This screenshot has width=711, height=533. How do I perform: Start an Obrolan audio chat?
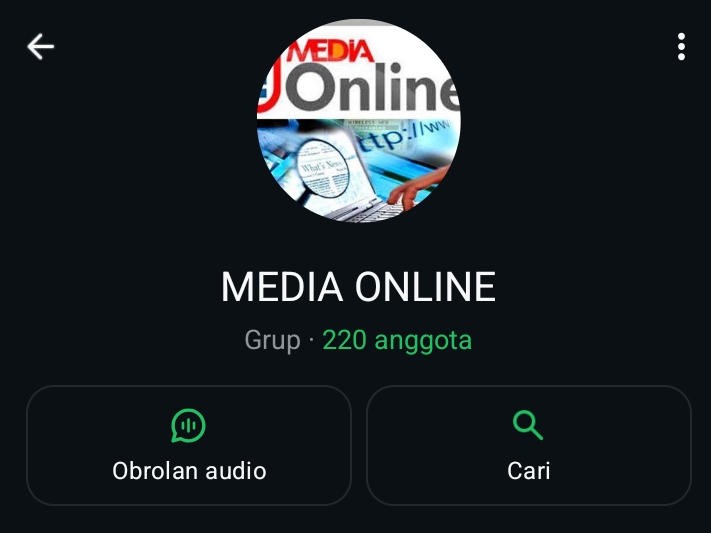(189, 445)
